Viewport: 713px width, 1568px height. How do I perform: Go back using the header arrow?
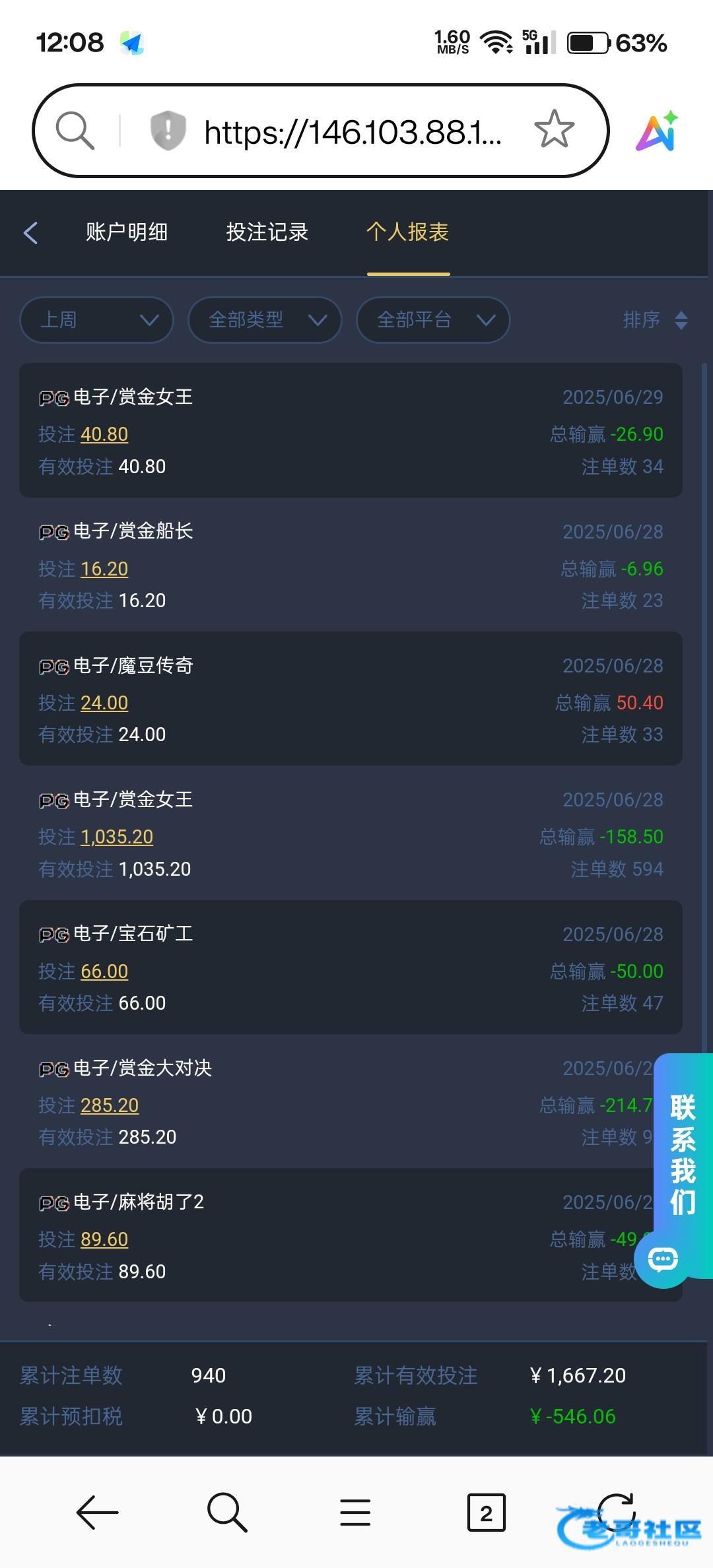click(30, 232)
